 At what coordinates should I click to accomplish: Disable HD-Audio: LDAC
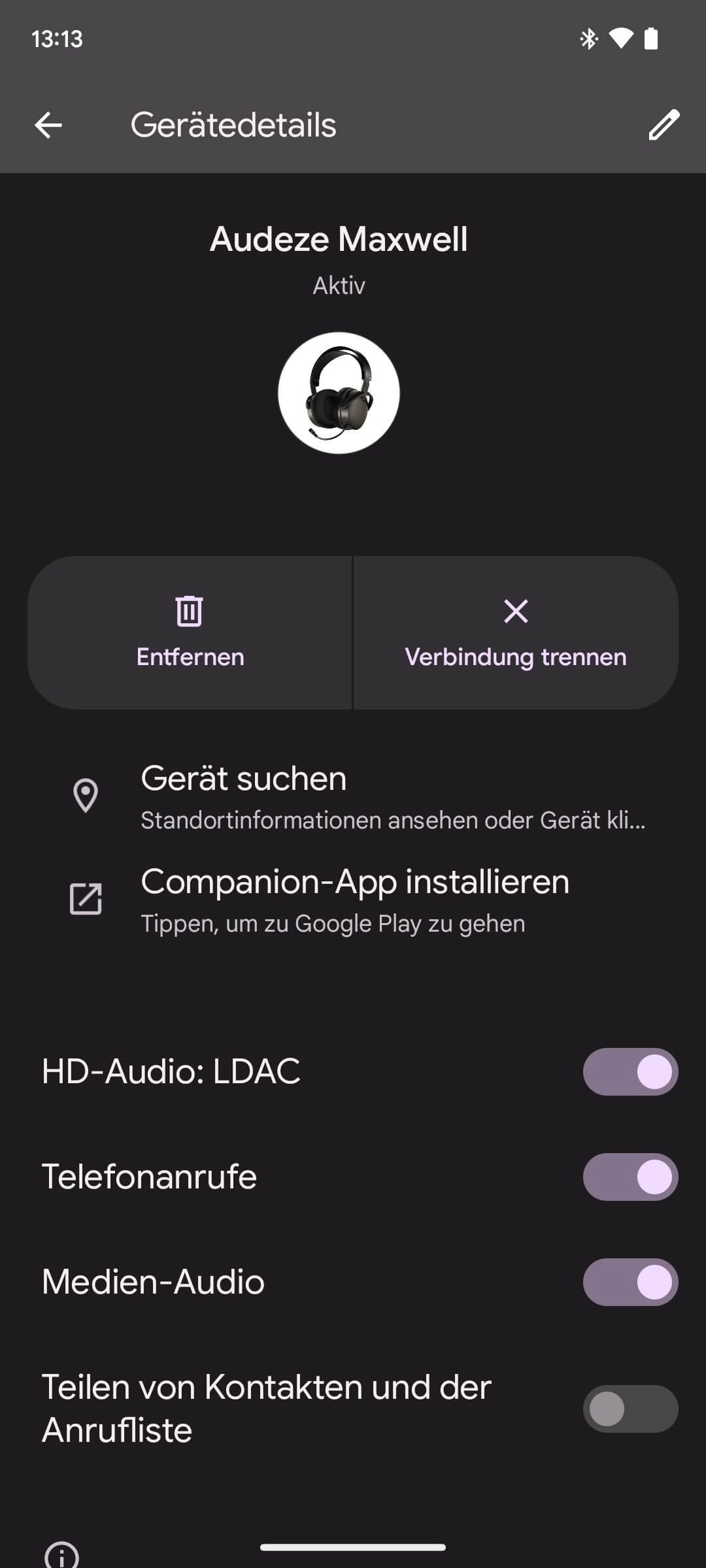pos(630,1071)
